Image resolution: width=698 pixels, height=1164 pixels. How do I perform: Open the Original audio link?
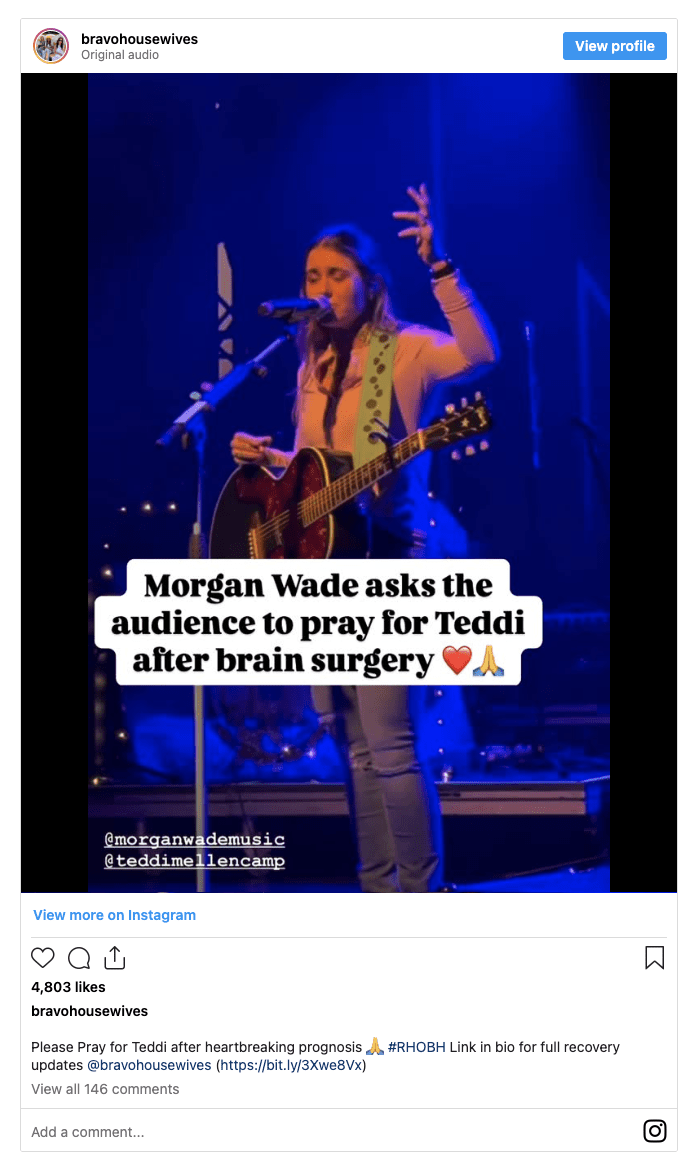120,55
